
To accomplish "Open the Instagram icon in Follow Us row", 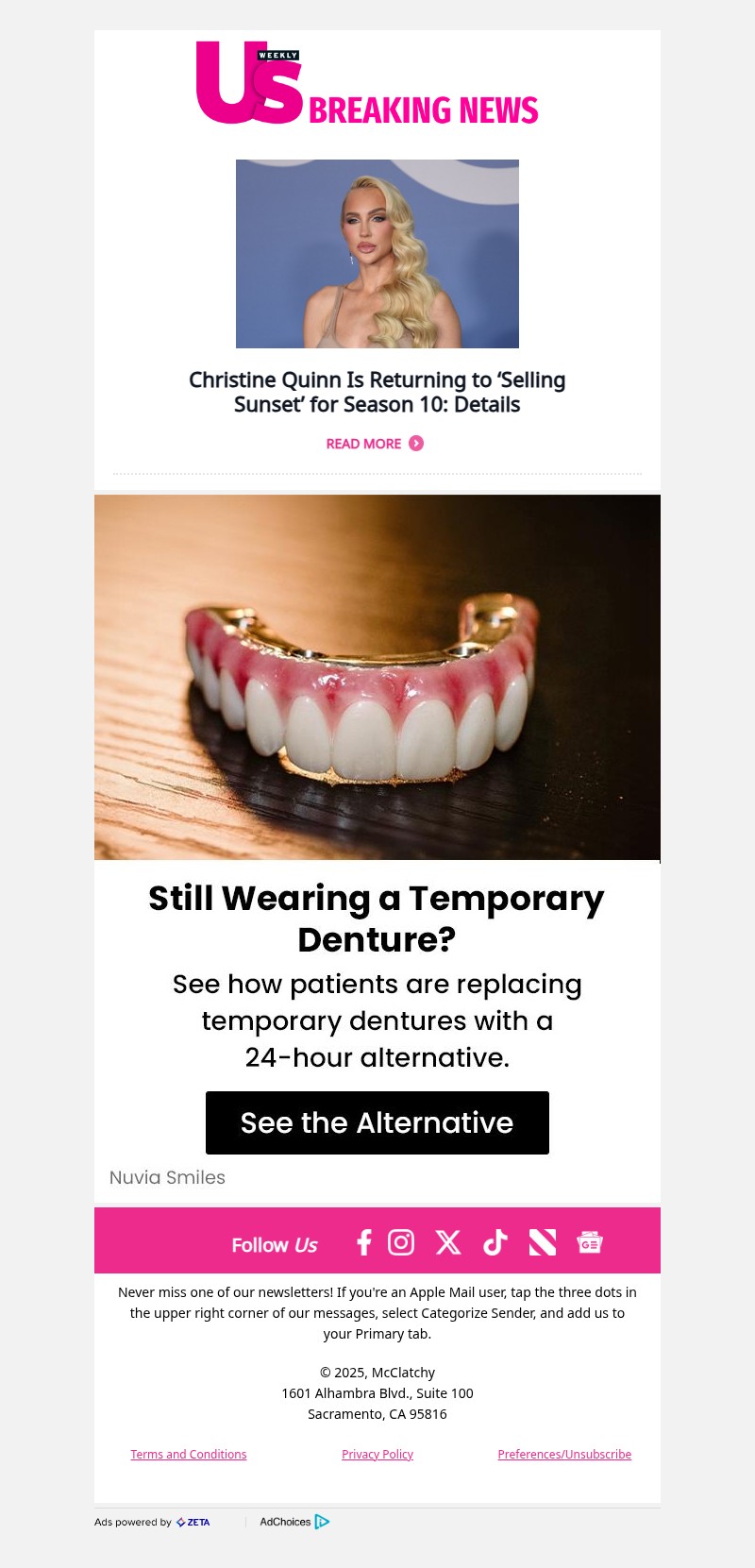I will [x=401, y=1242].
